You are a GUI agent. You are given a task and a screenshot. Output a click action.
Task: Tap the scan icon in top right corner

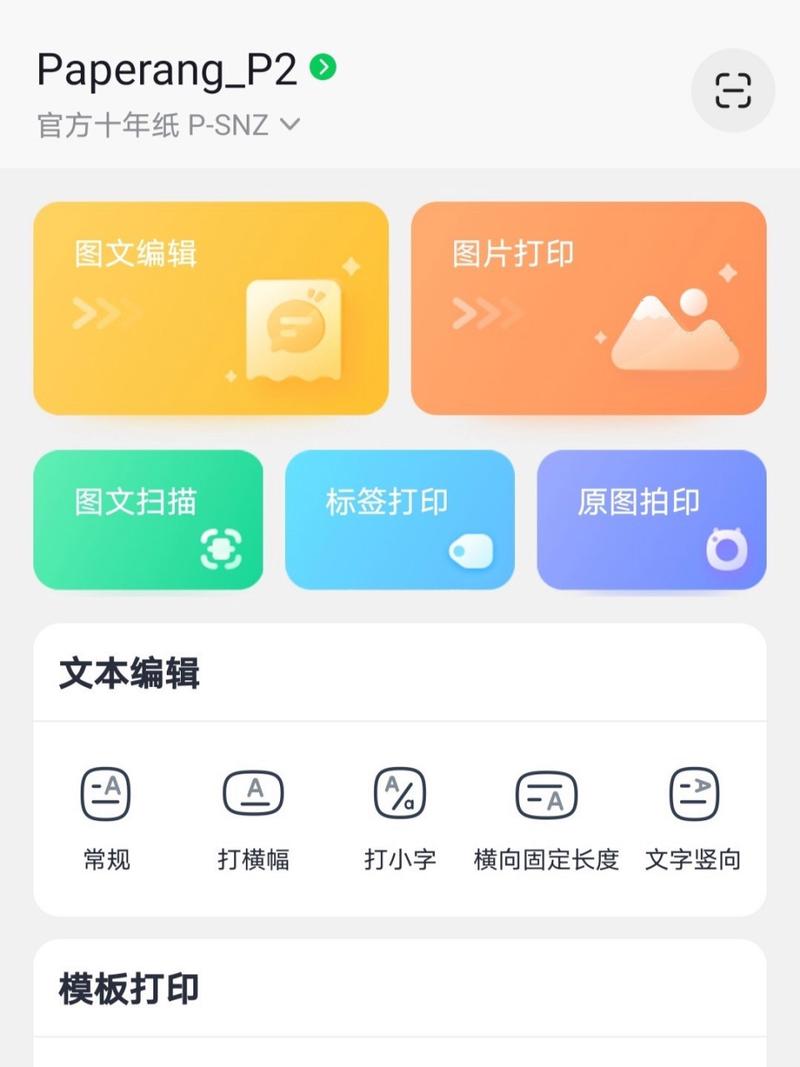coord(733,90)
